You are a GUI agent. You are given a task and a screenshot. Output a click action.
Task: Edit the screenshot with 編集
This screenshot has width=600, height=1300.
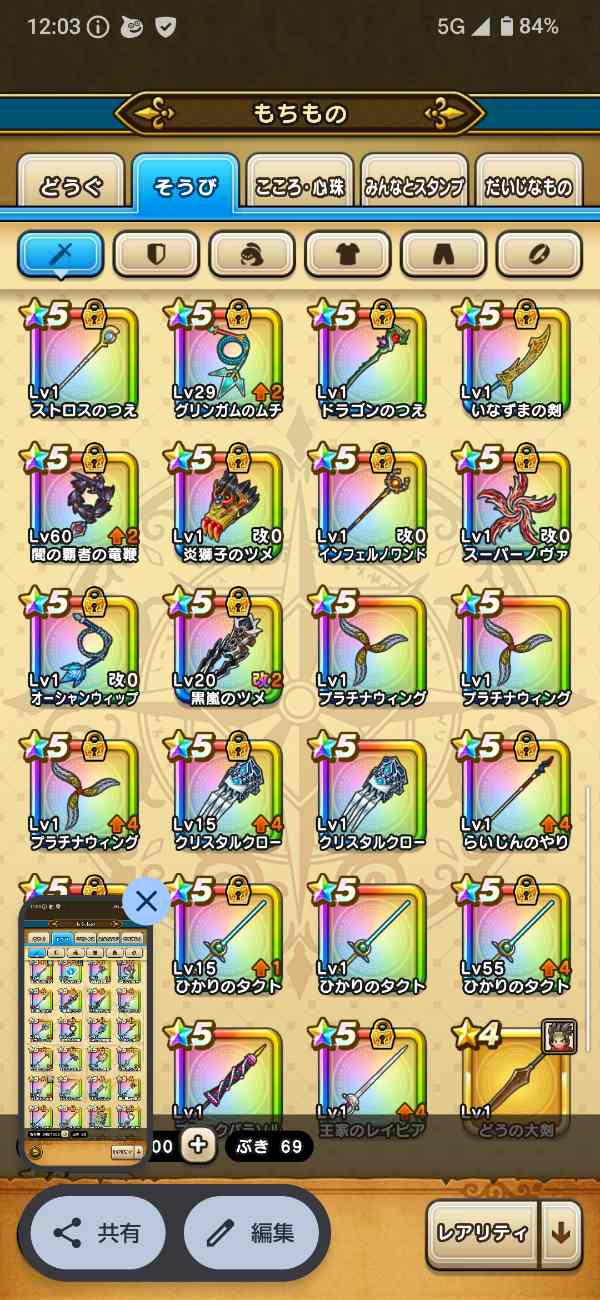pos(251,1233)
